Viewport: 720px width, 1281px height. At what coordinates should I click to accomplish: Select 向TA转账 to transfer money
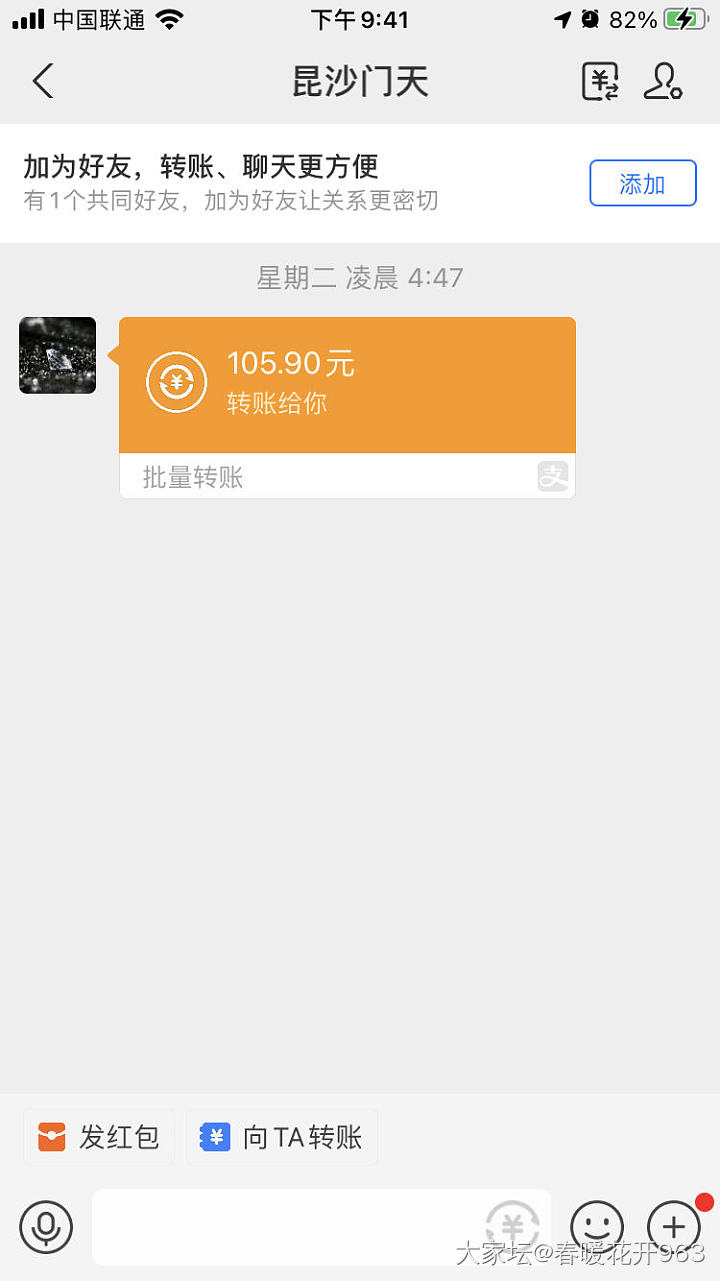tap(282, 1137)
